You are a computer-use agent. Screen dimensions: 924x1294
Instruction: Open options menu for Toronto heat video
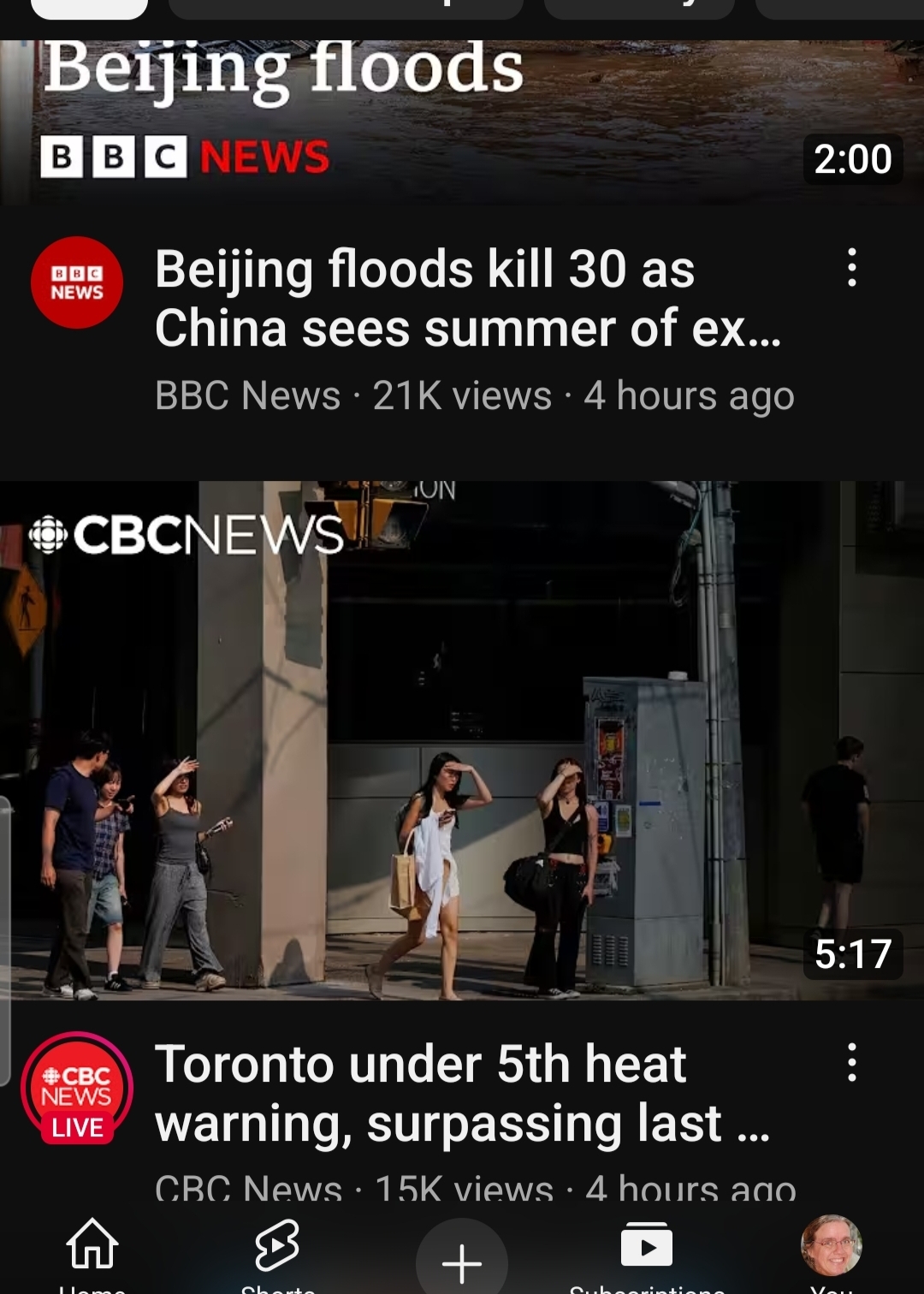[851, 1062]
